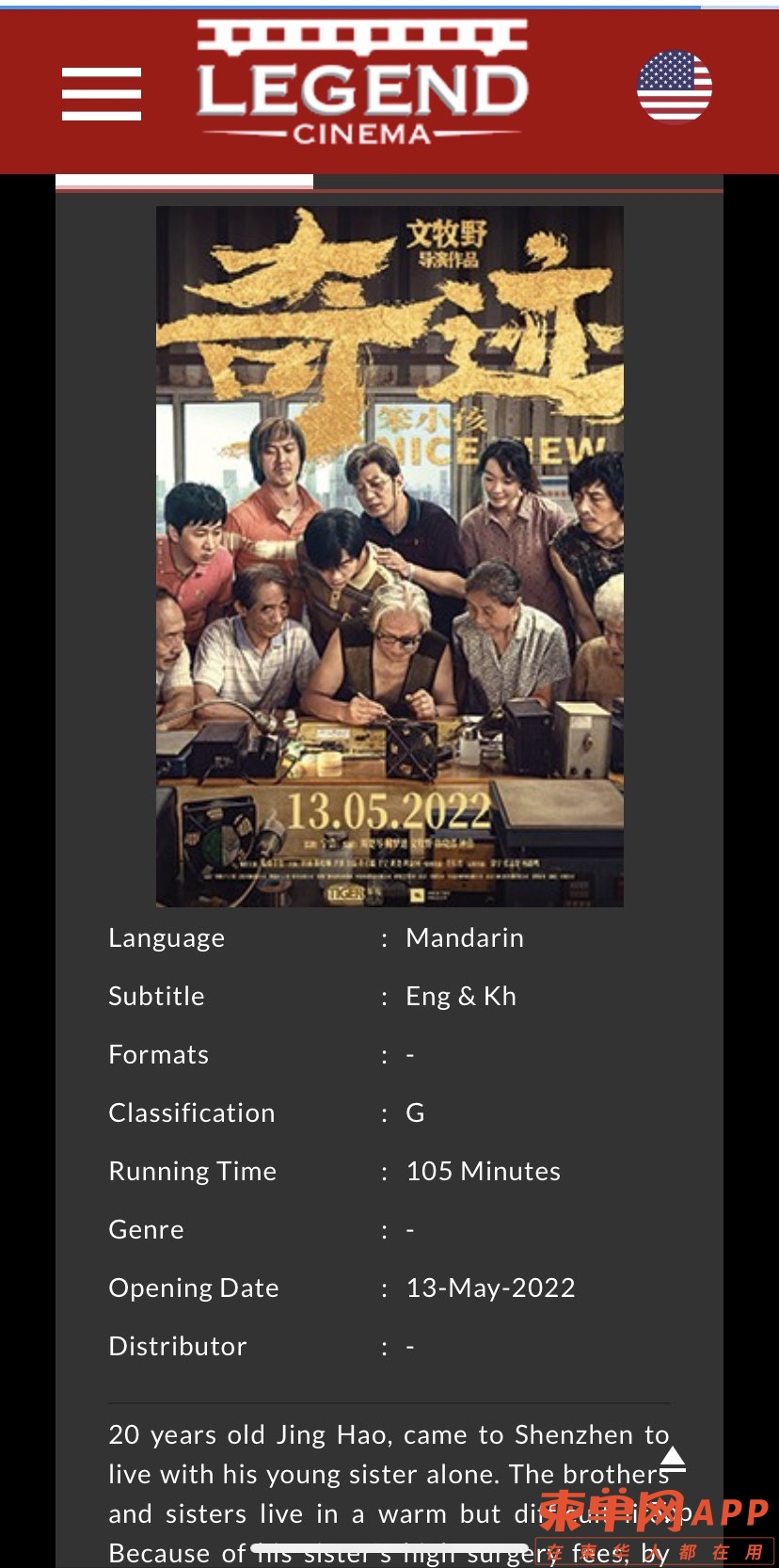Change language via the US flag
The height and width of the screenshot is (1568, 779).
pyautogui.click(x=675, y=87)
